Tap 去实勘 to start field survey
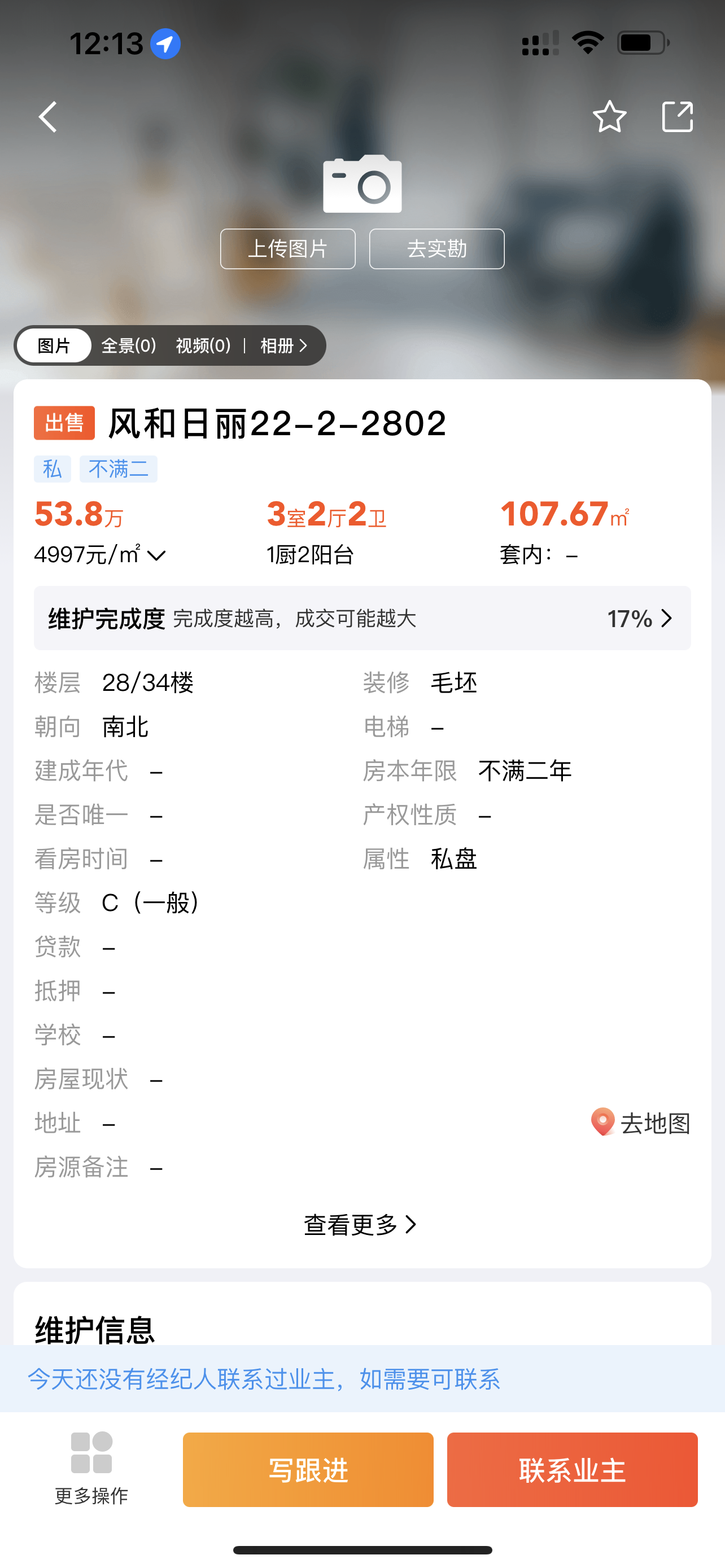 (436, 248)
